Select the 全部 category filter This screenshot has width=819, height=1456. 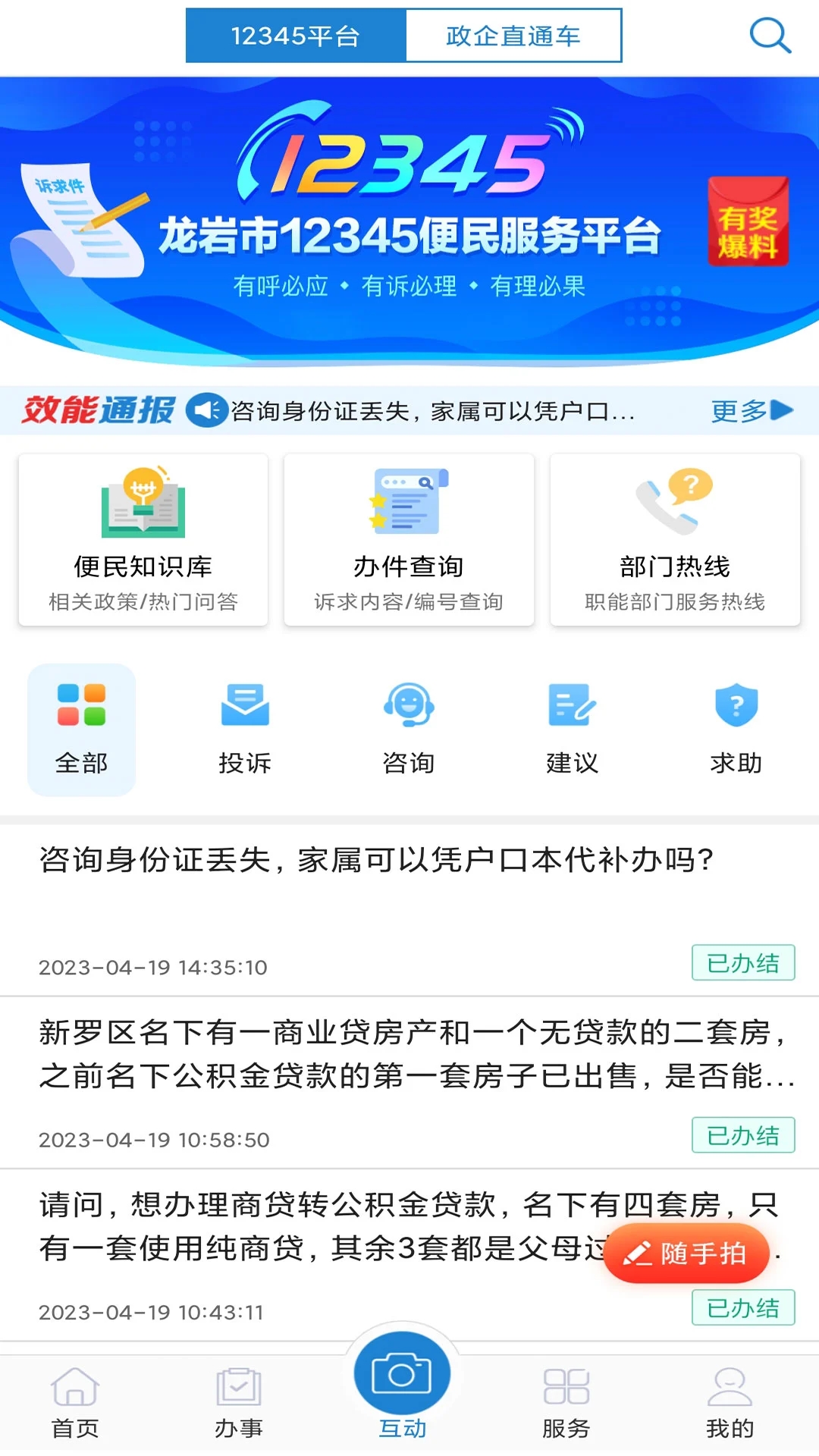[x=80, y=728]
